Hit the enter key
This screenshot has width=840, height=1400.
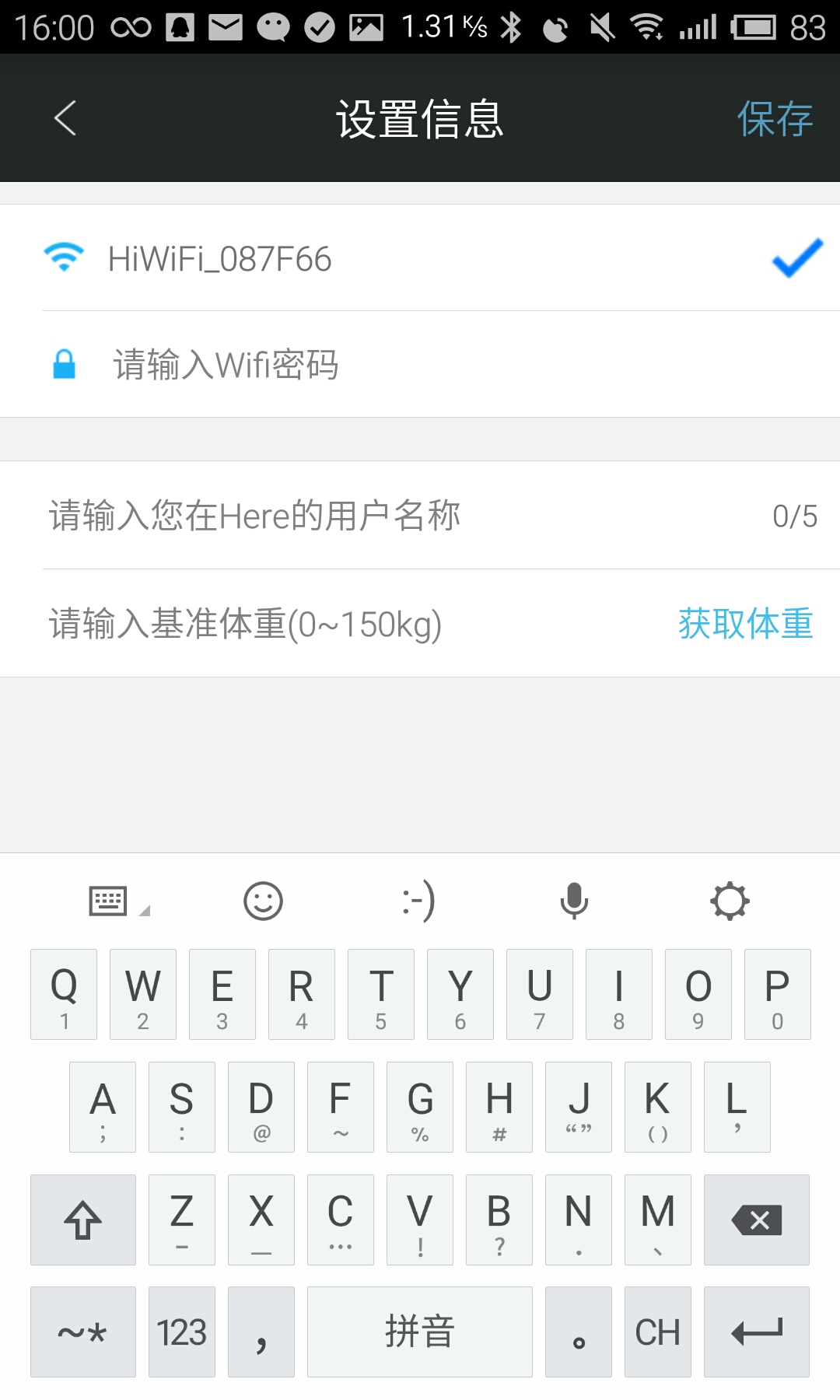pos(756,1332)
